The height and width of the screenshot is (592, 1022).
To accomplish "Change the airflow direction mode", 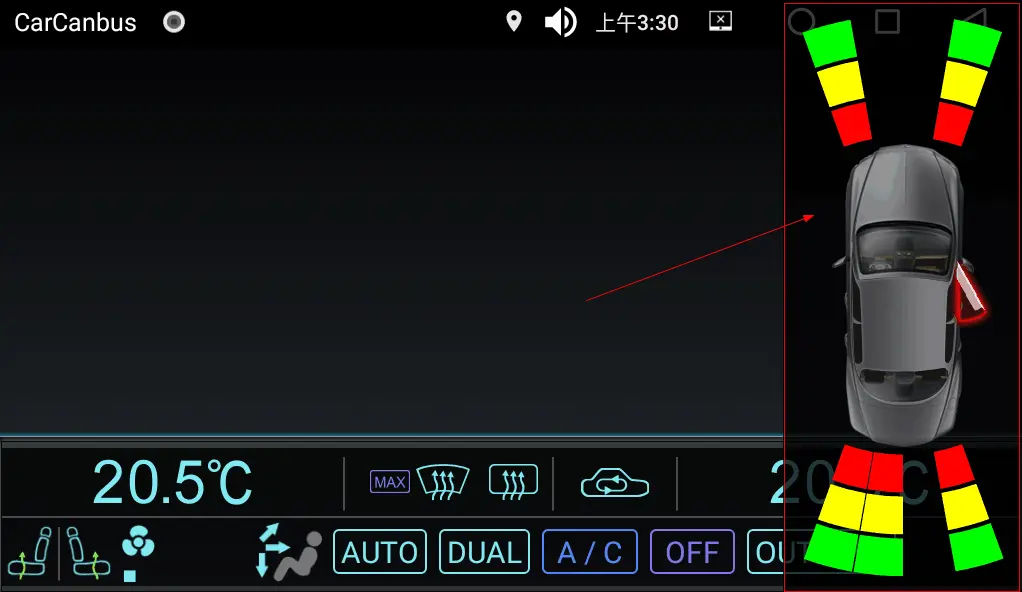I will point(289,552).
